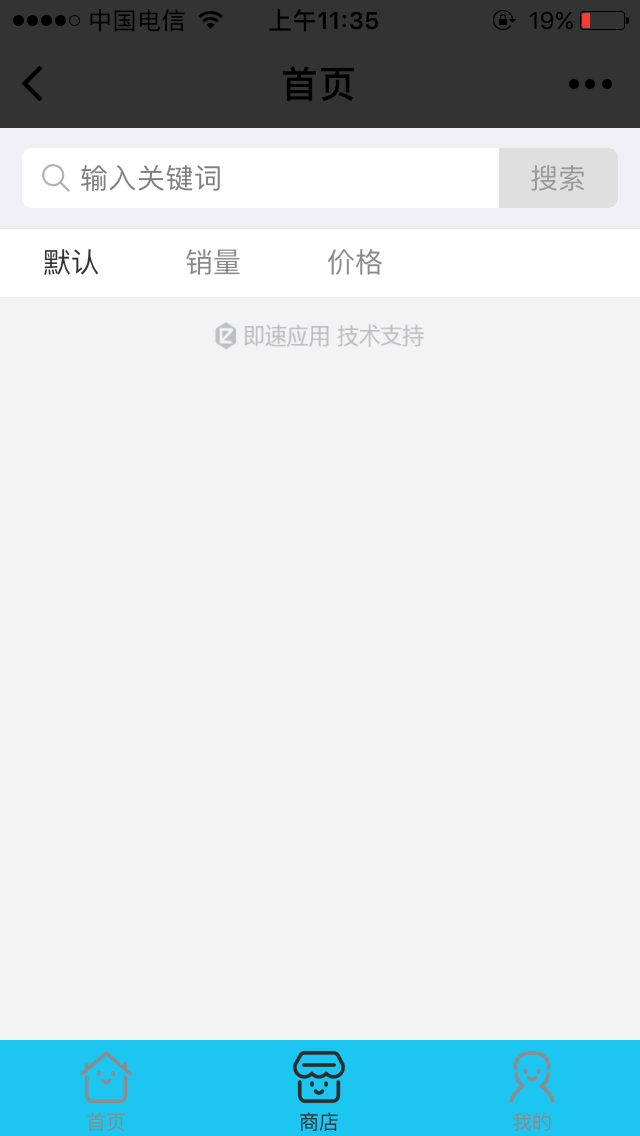Tap the 搜索 button
The width and height of the screenshot is (640, 1136).
coord(558,178)
